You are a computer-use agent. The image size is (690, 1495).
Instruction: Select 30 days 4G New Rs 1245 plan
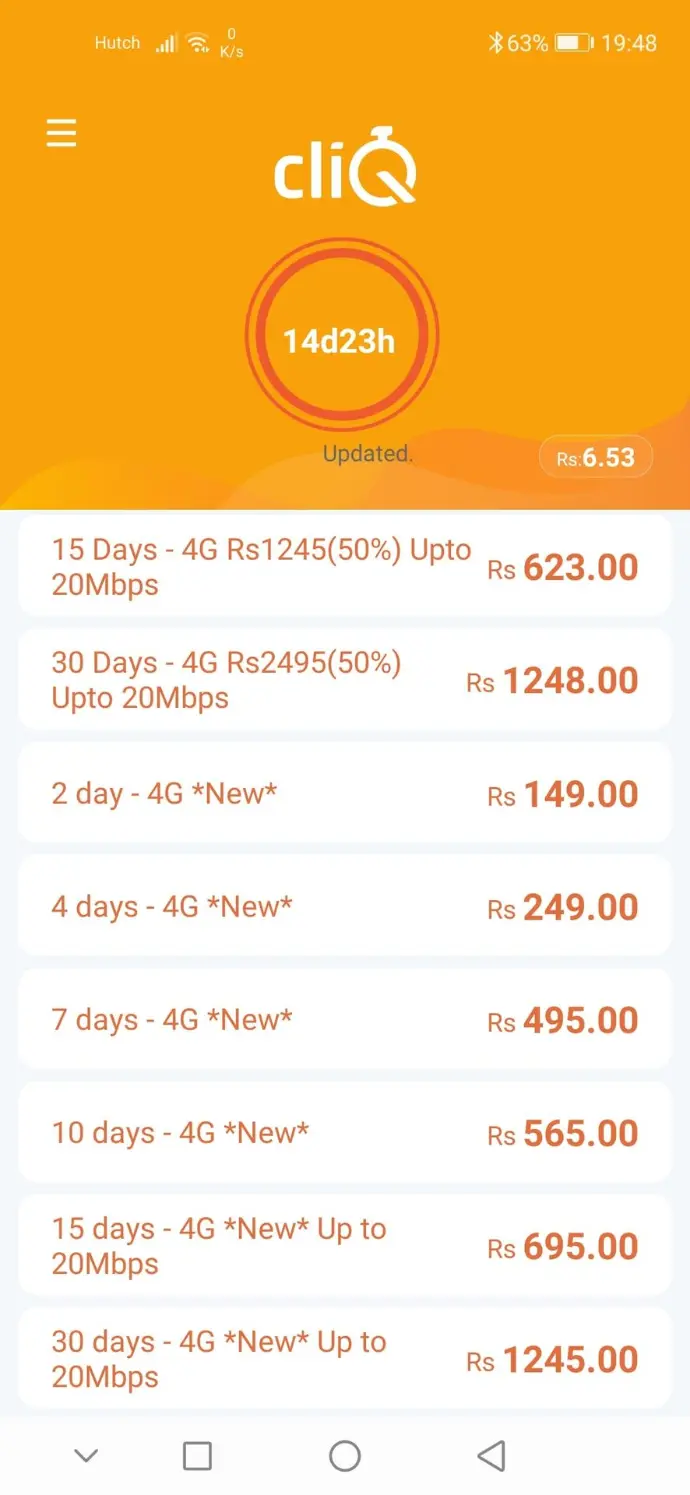[x=344, y=1359]
